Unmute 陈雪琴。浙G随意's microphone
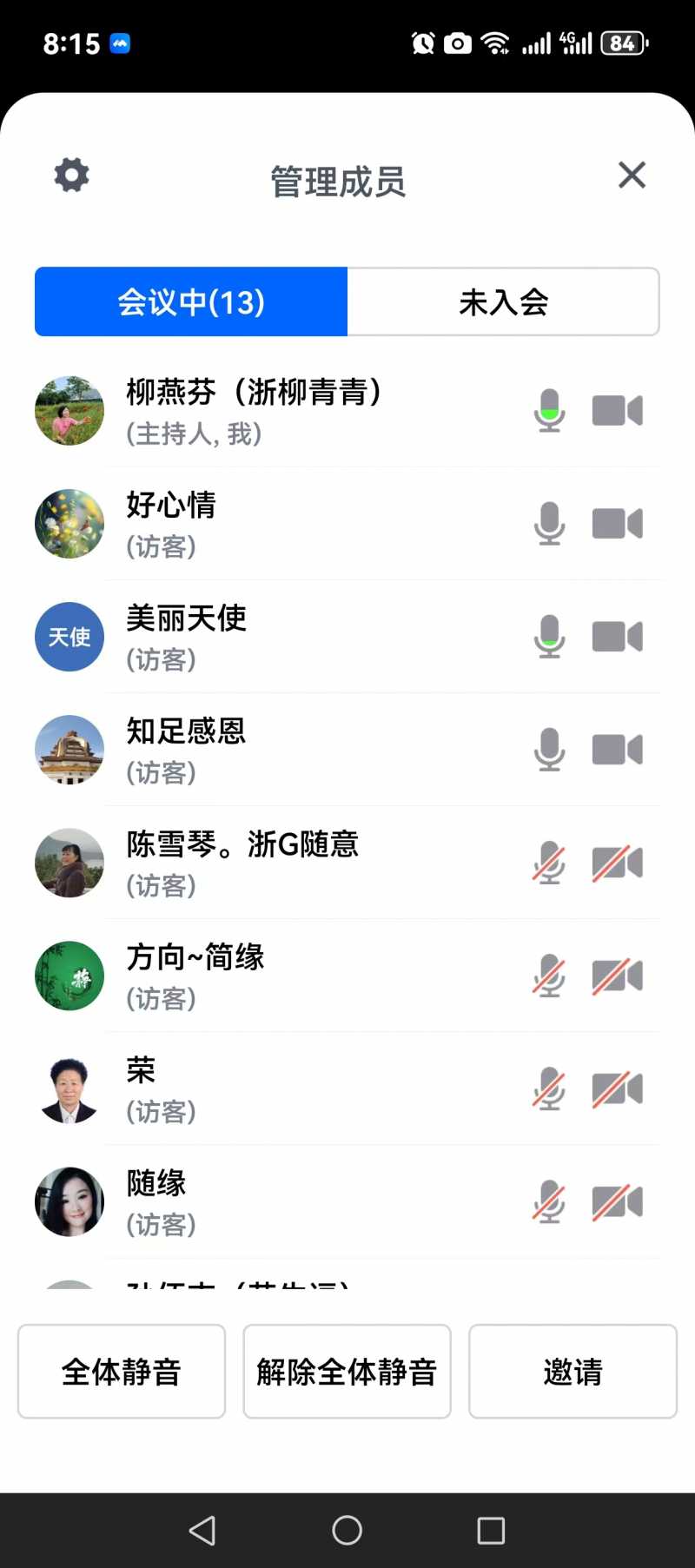Image resolution: width=695 pixels, height=1568 pixels. coord(549,863)
